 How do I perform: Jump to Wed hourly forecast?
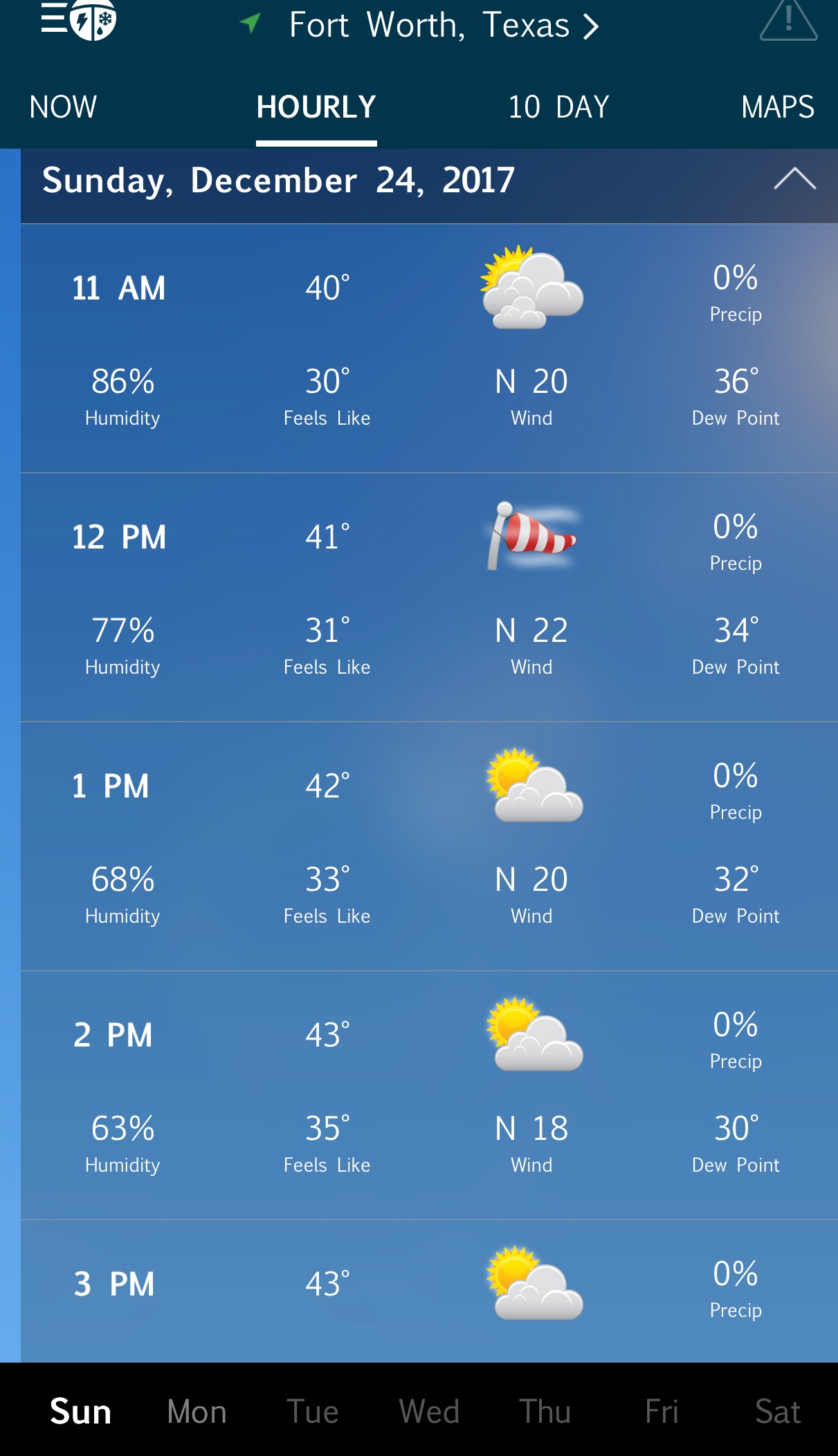pyautogui.click(x=429, y=1411)
